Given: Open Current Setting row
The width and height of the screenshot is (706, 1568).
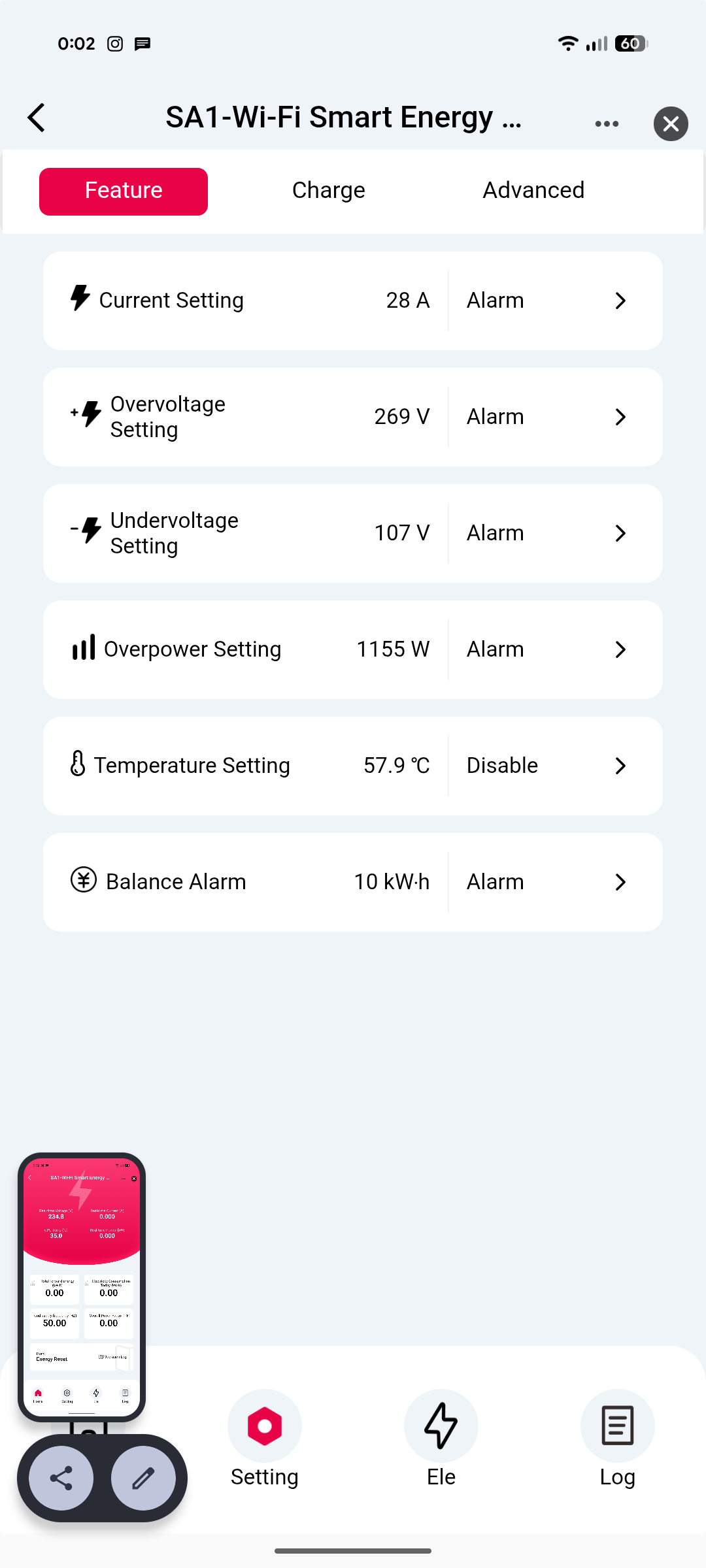Looking at the screenshot, I should [x=353, y=301].
